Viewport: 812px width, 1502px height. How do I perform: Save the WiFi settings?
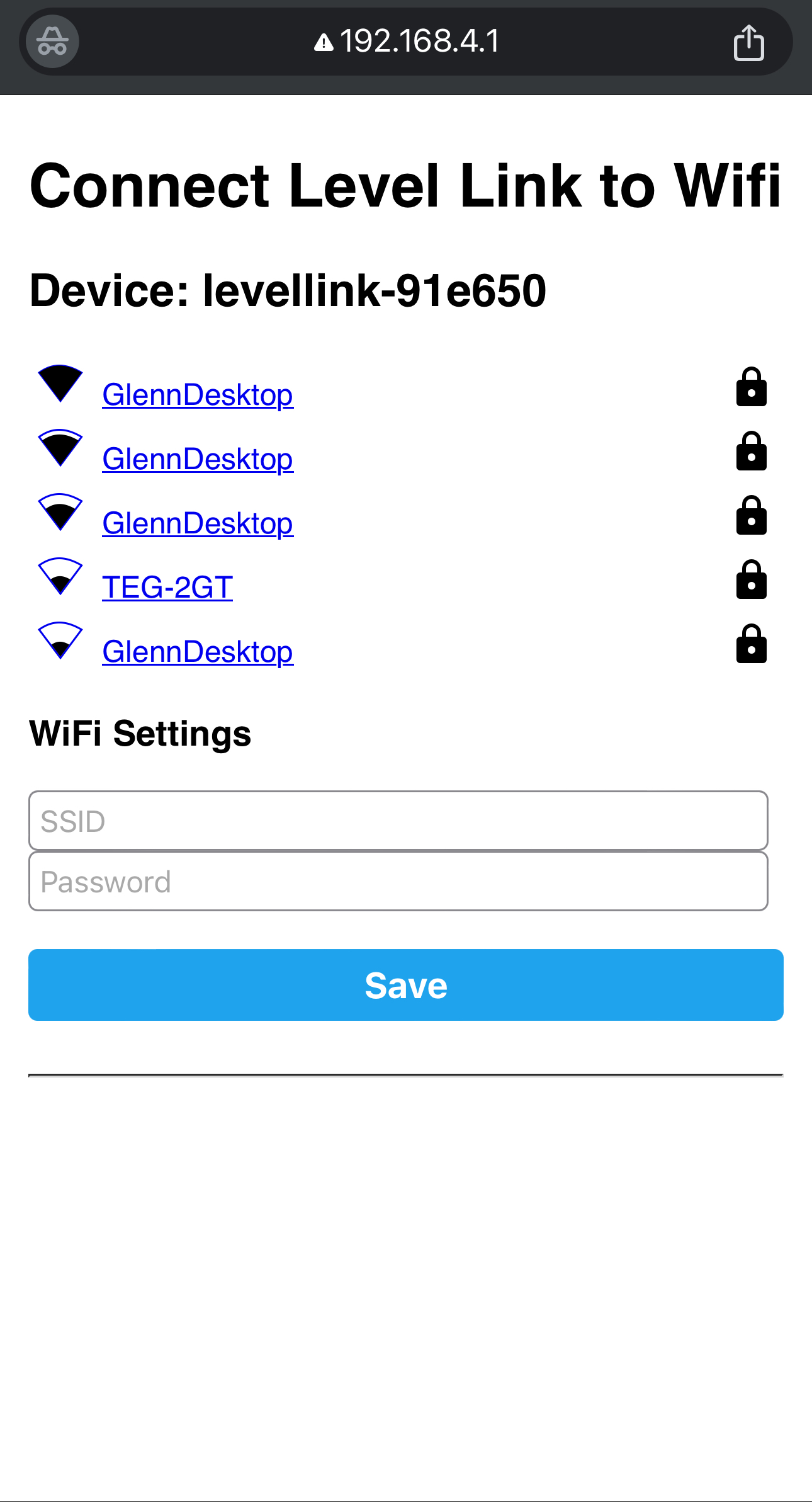pos(406,985)
